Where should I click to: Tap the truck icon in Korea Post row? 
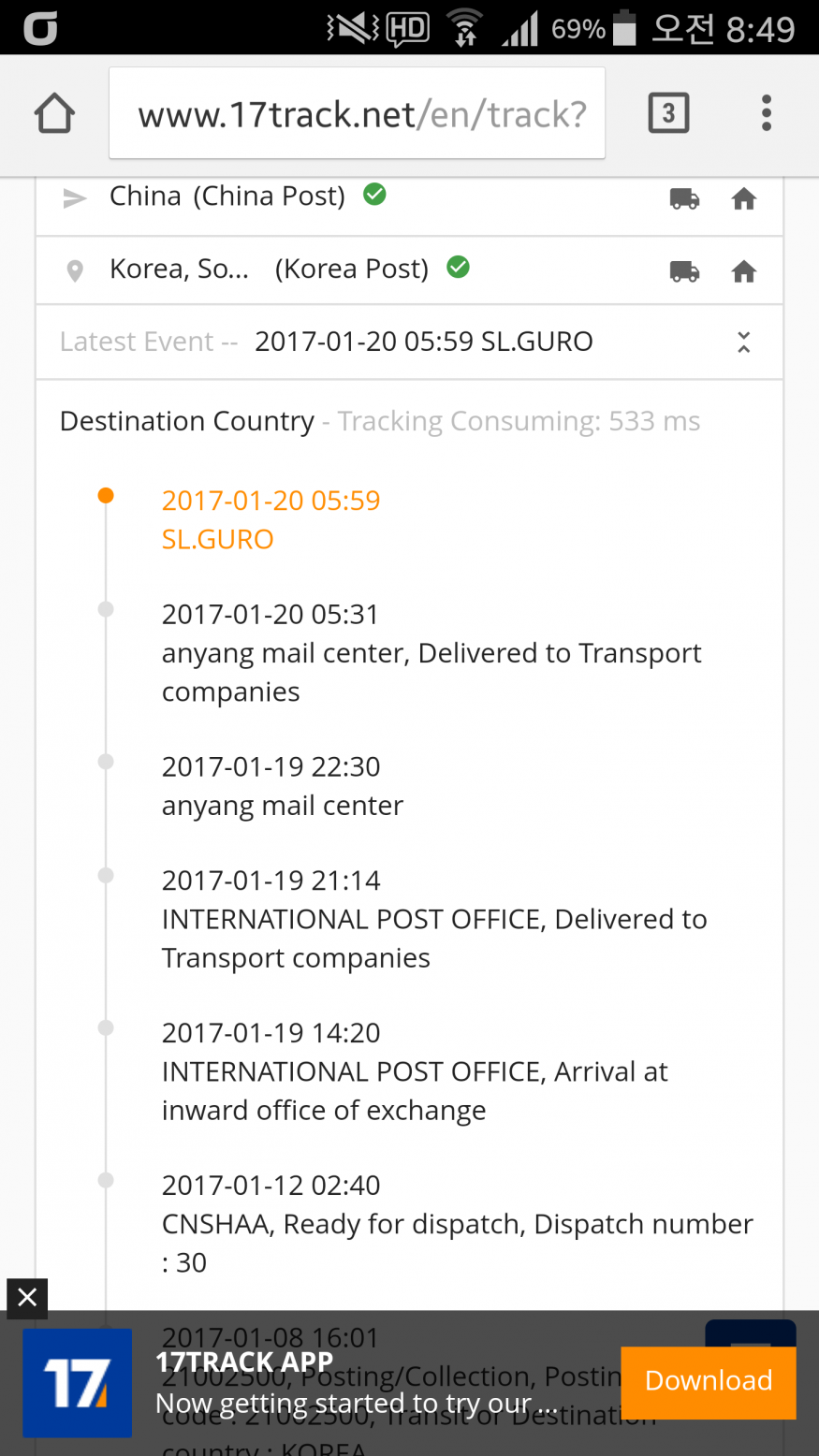pos(684,271)
